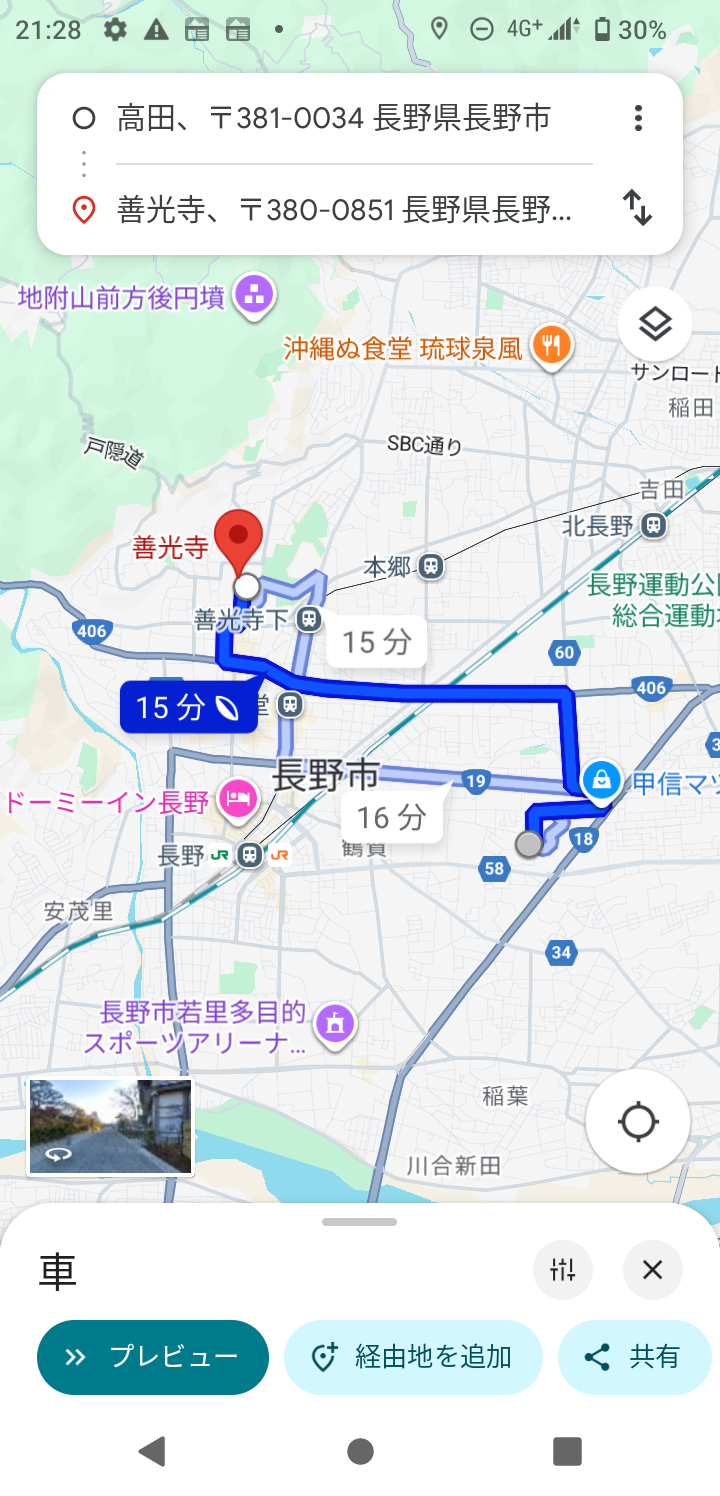Edit the starting point 高田 field

333,119
